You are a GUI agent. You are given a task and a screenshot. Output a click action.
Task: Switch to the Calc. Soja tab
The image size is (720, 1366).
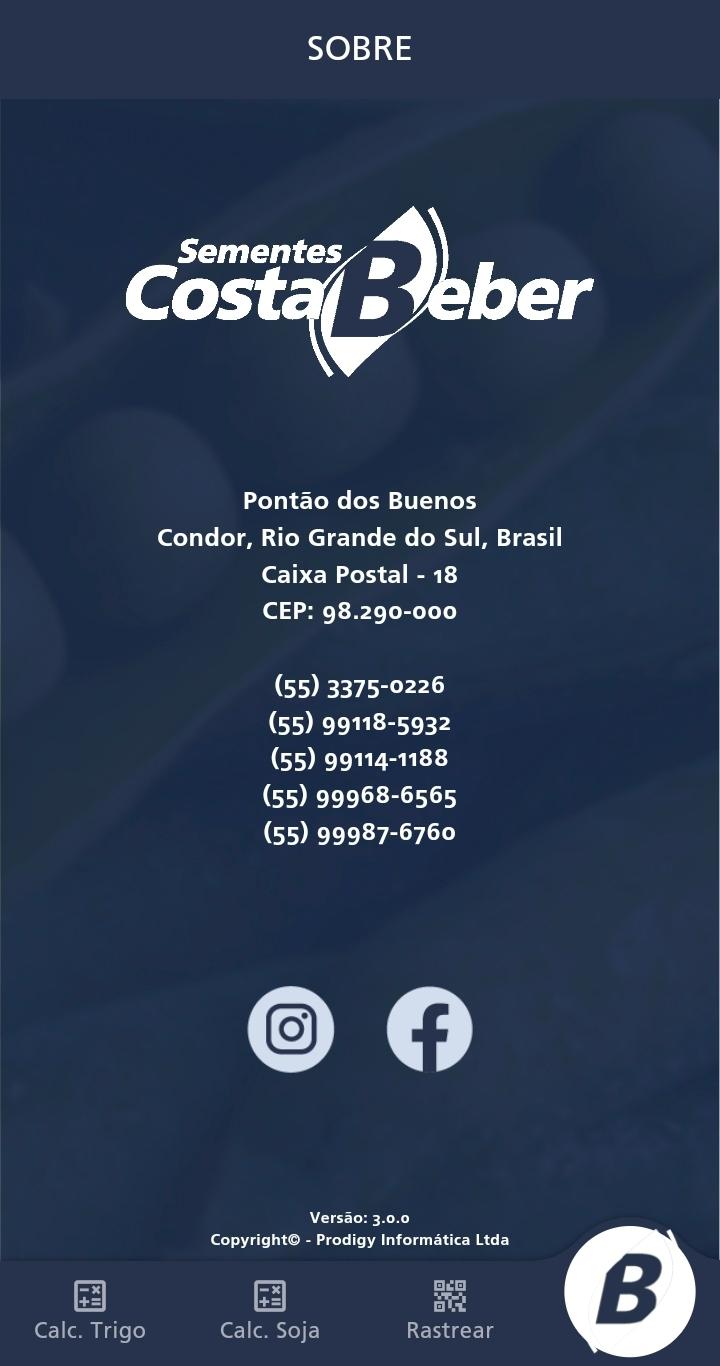[x=270, y=1311]
